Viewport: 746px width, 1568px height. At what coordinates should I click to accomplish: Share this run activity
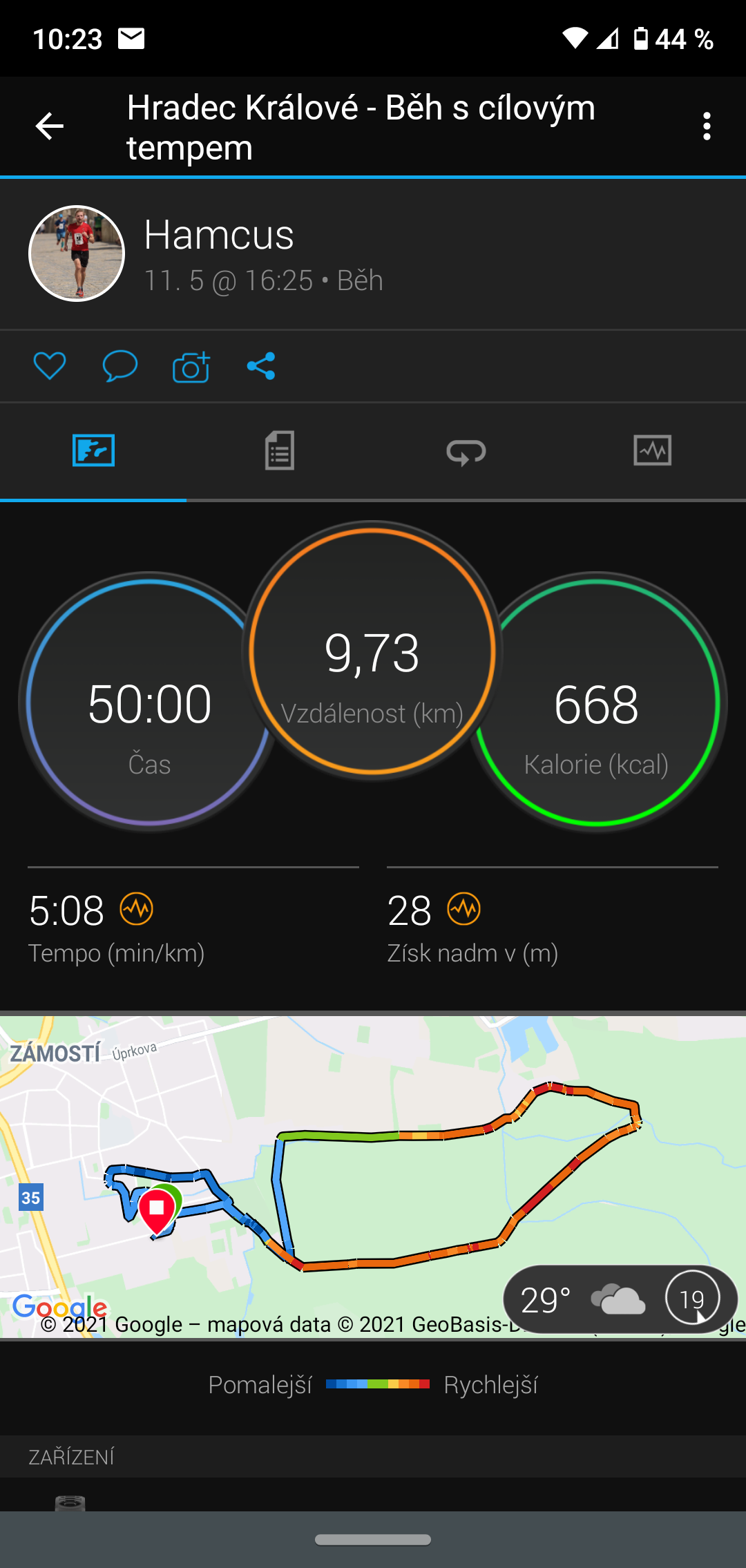coord(261,366)
